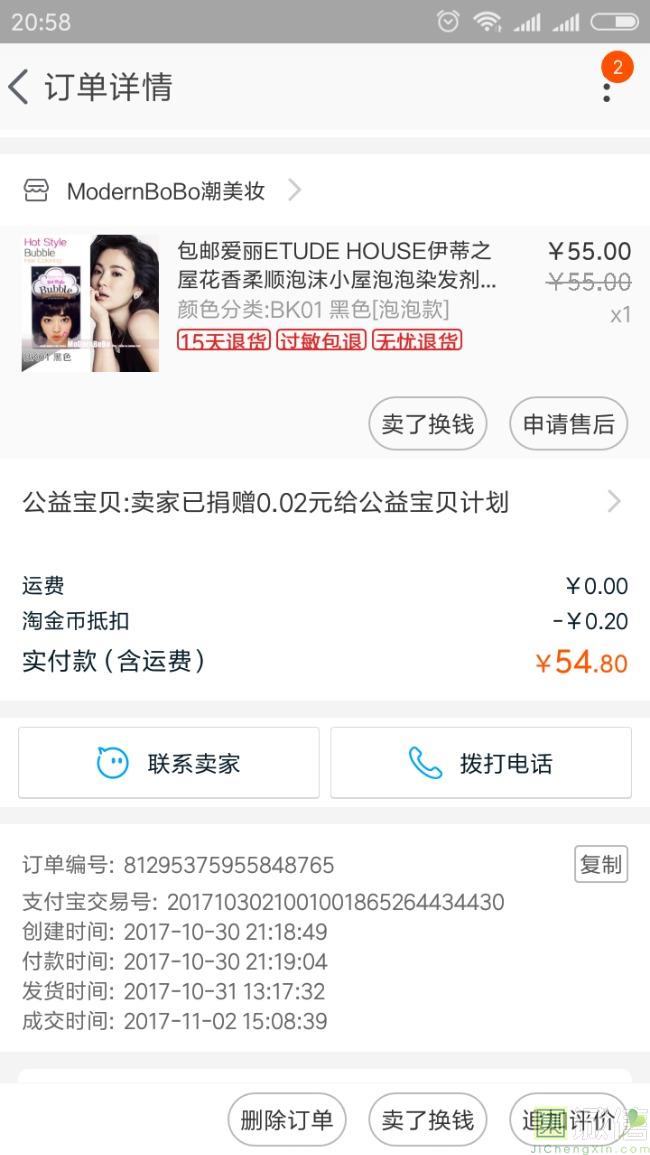Open the ETUDE HOUSE hair dye product

[x=335, y=264]
